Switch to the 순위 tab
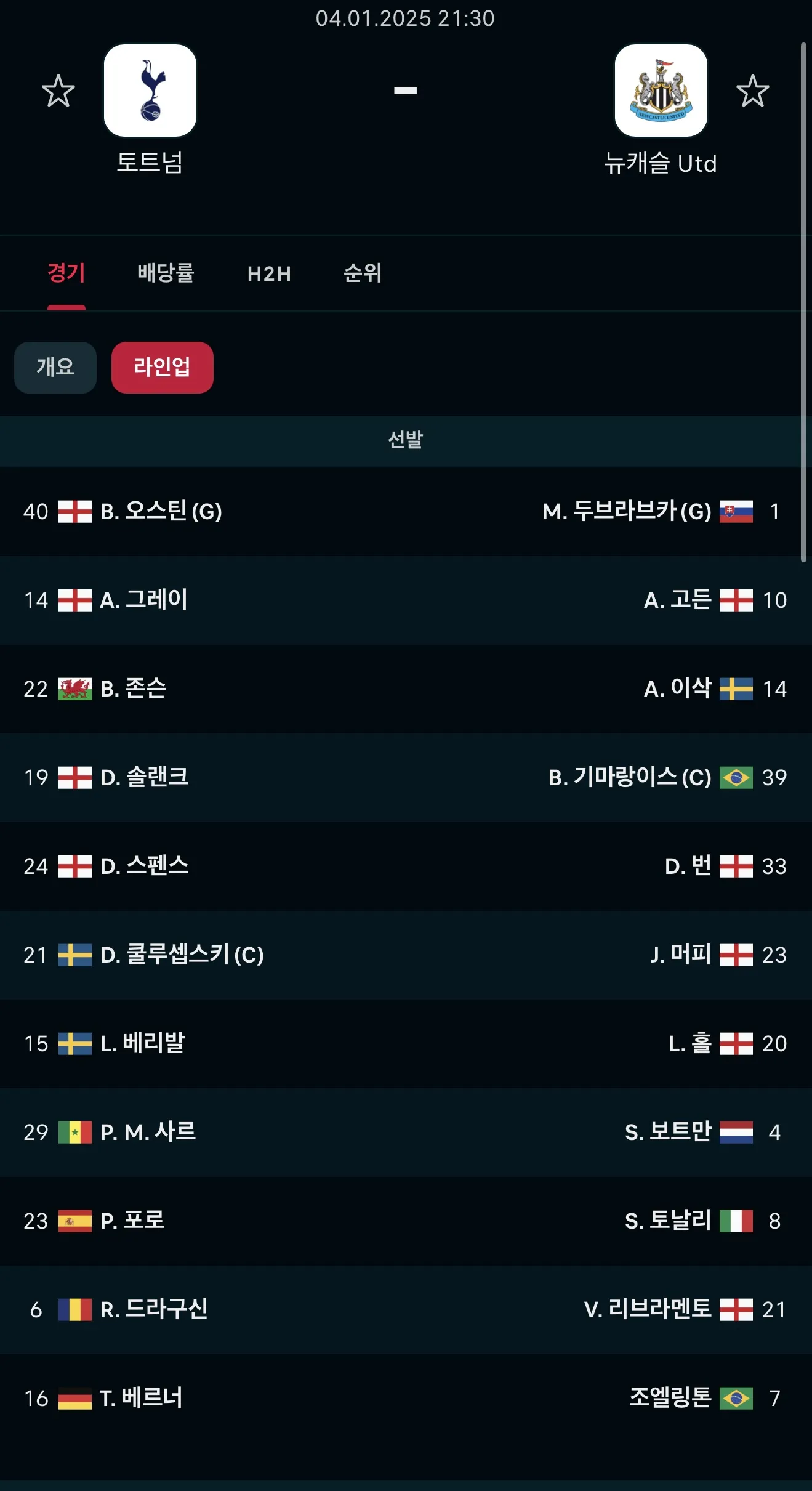This screenshot has width=812, height=1491. coord(363,273)
